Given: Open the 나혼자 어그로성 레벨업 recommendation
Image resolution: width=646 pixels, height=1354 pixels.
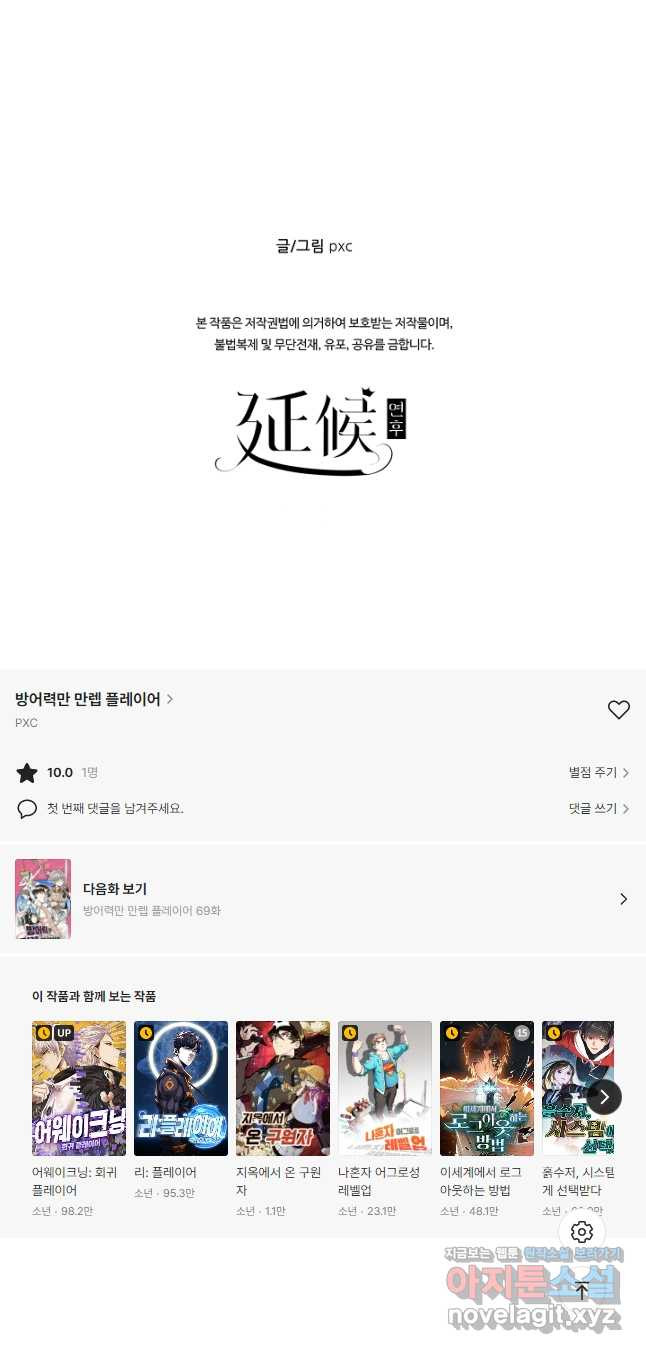Looking at the screenshot, I should [x=385, y=1088].
